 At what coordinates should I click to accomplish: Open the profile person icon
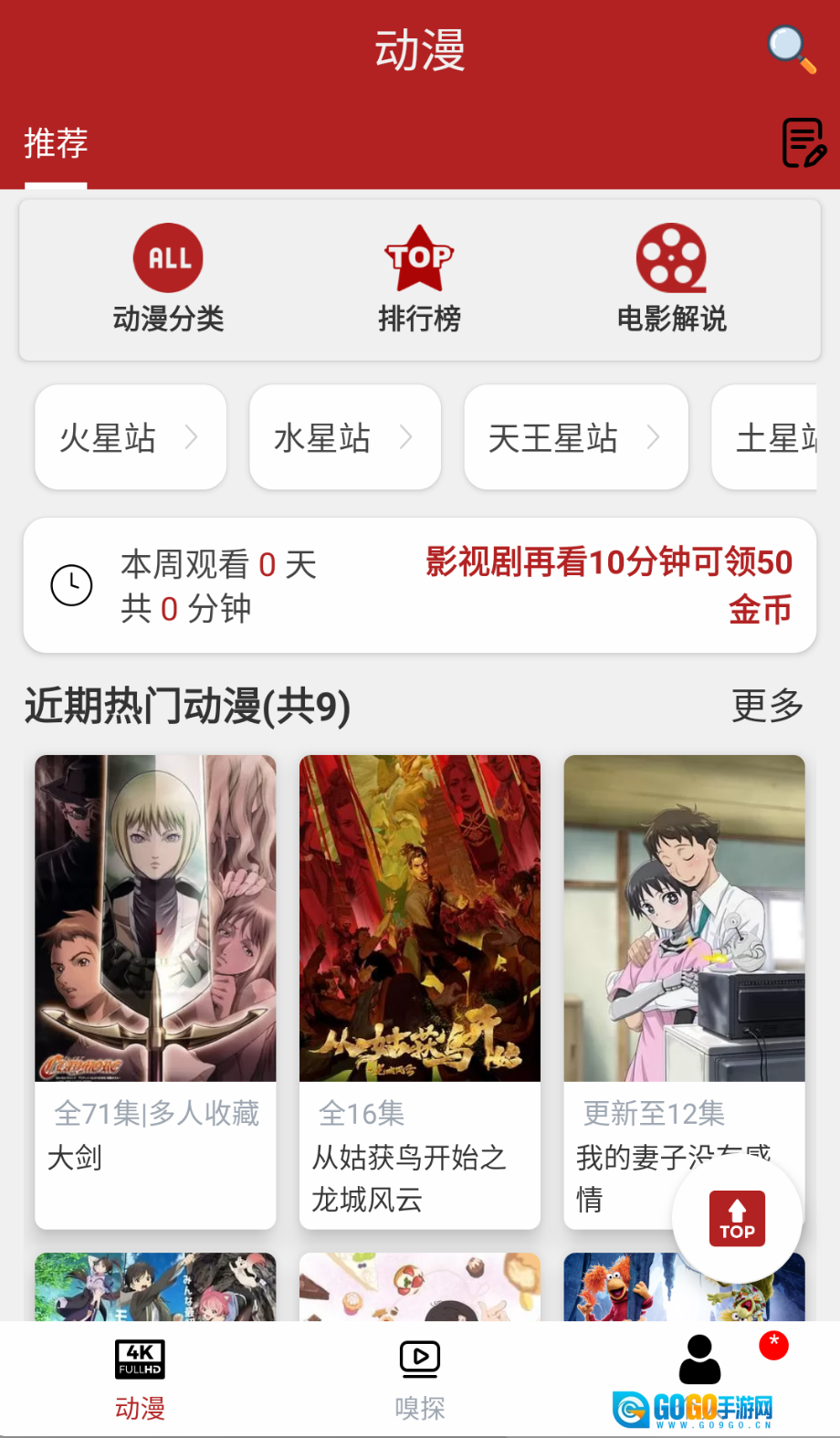point(699,1358)
